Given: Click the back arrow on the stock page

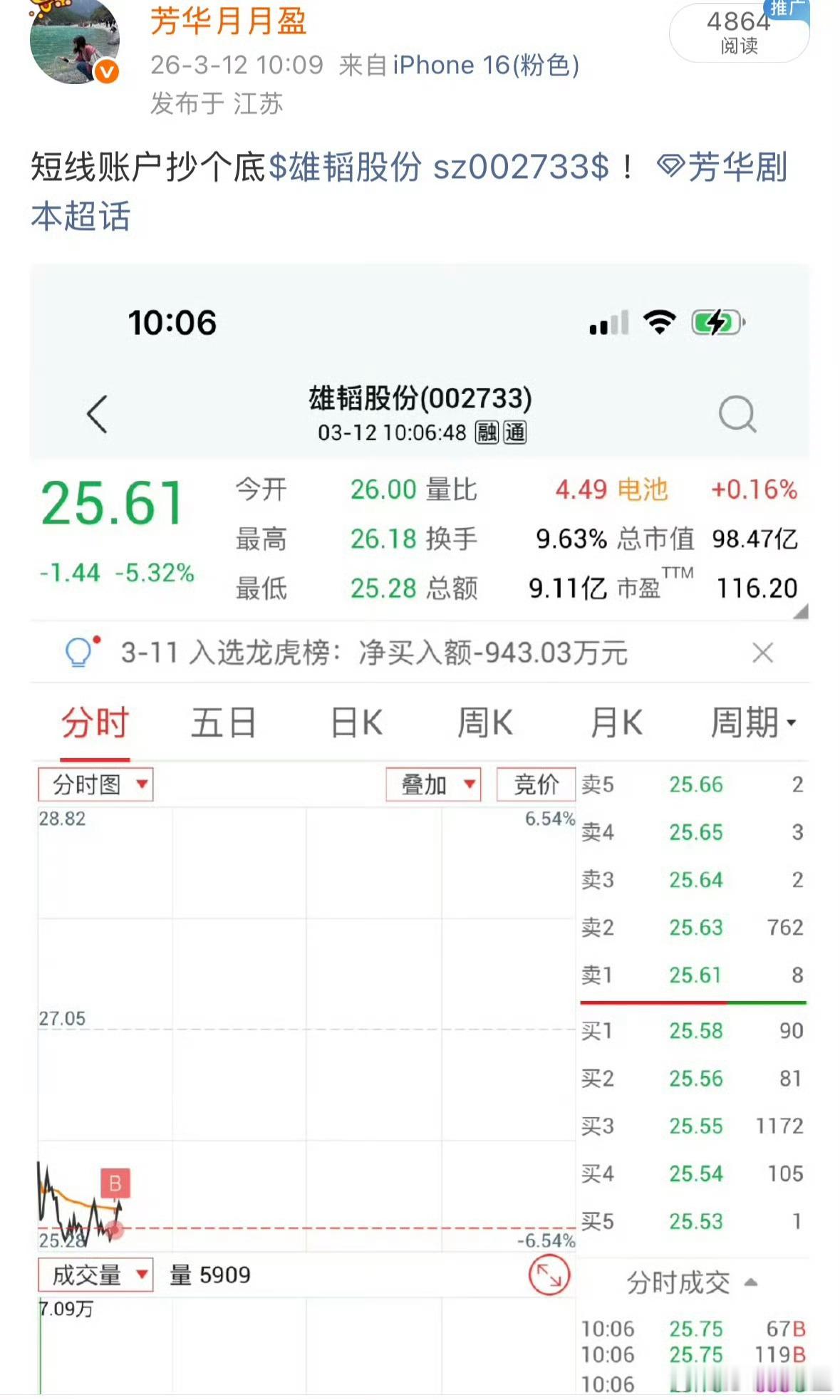Looking at the screenshot, I should pos(96,415).
